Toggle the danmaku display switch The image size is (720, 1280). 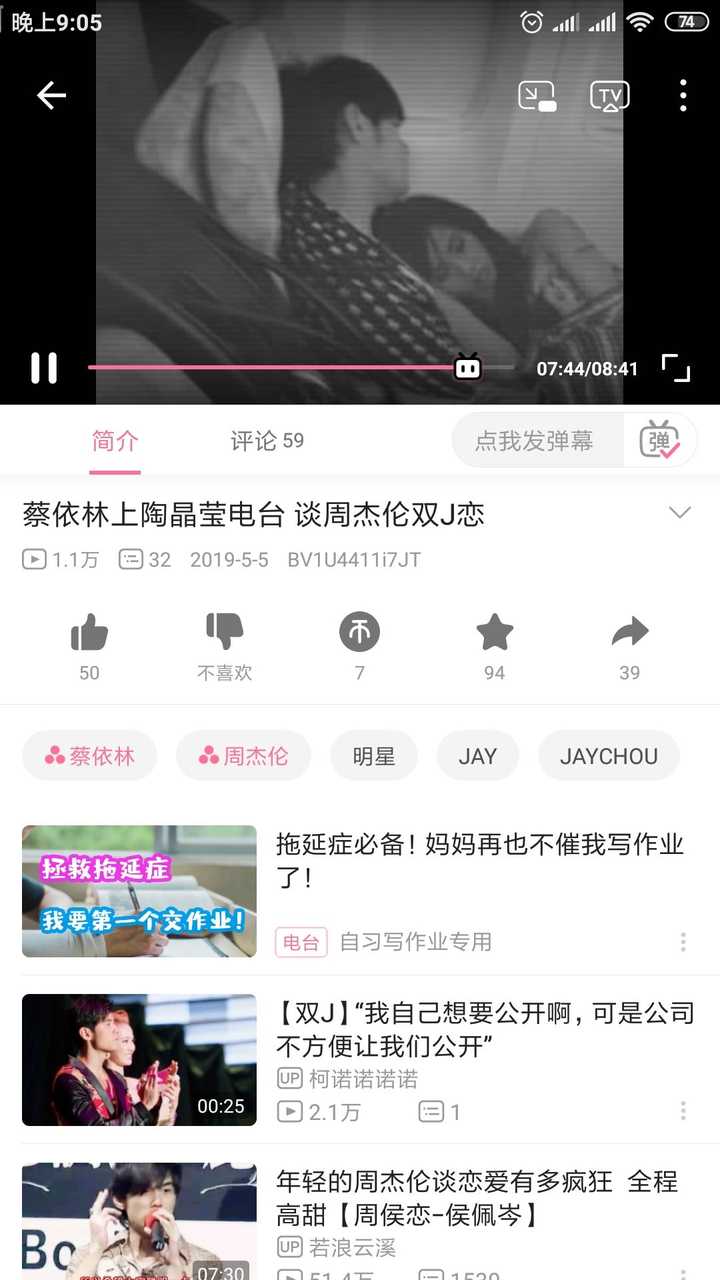pyautogui.click(x=660, y=441)
